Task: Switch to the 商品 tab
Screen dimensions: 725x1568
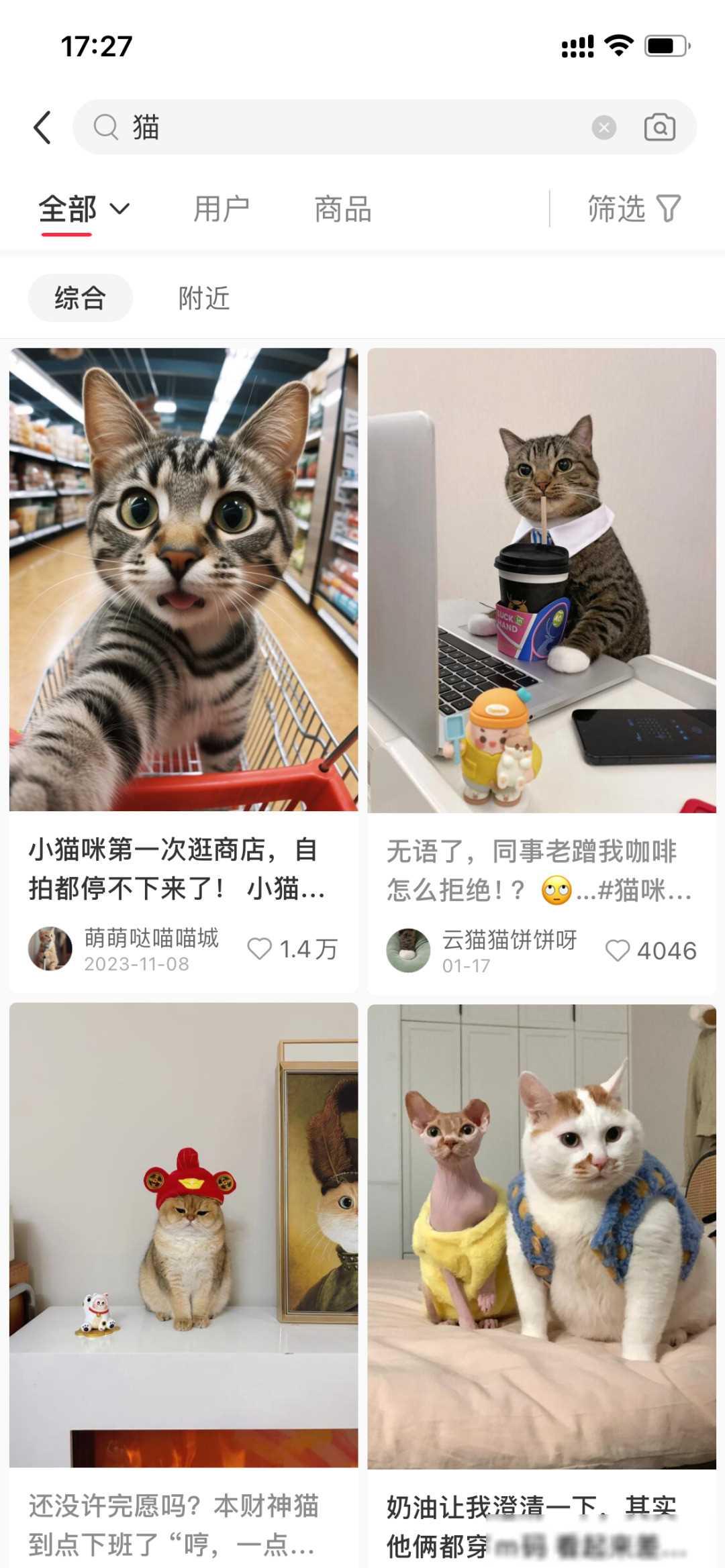Action: pos(342,209)
